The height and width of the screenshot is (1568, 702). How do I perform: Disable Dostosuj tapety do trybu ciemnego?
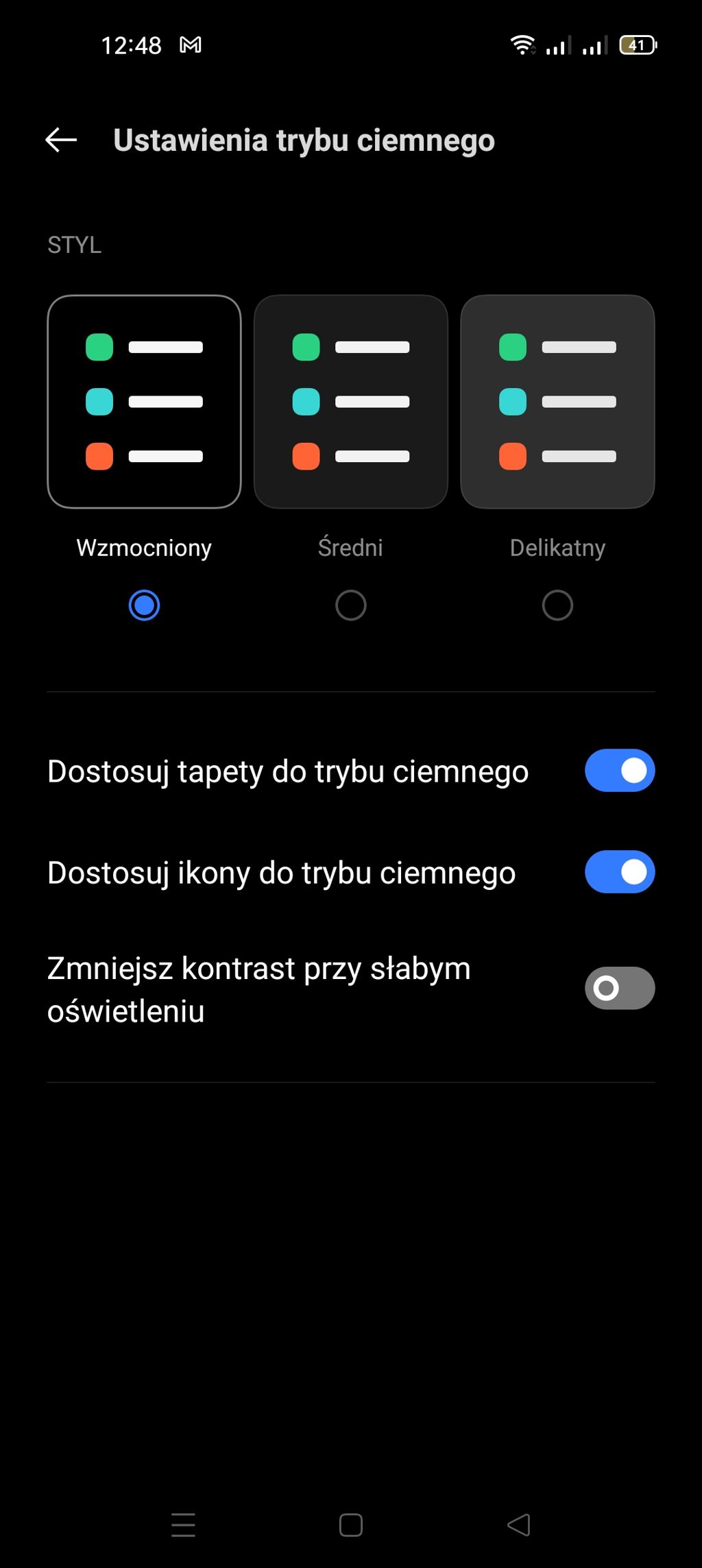tap(620, 771)
